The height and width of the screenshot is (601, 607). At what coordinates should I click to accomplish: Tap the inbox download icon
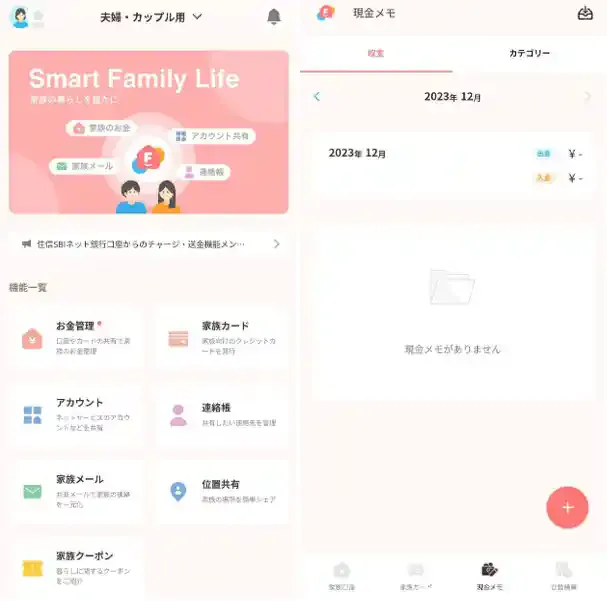[x=585, y=14]
